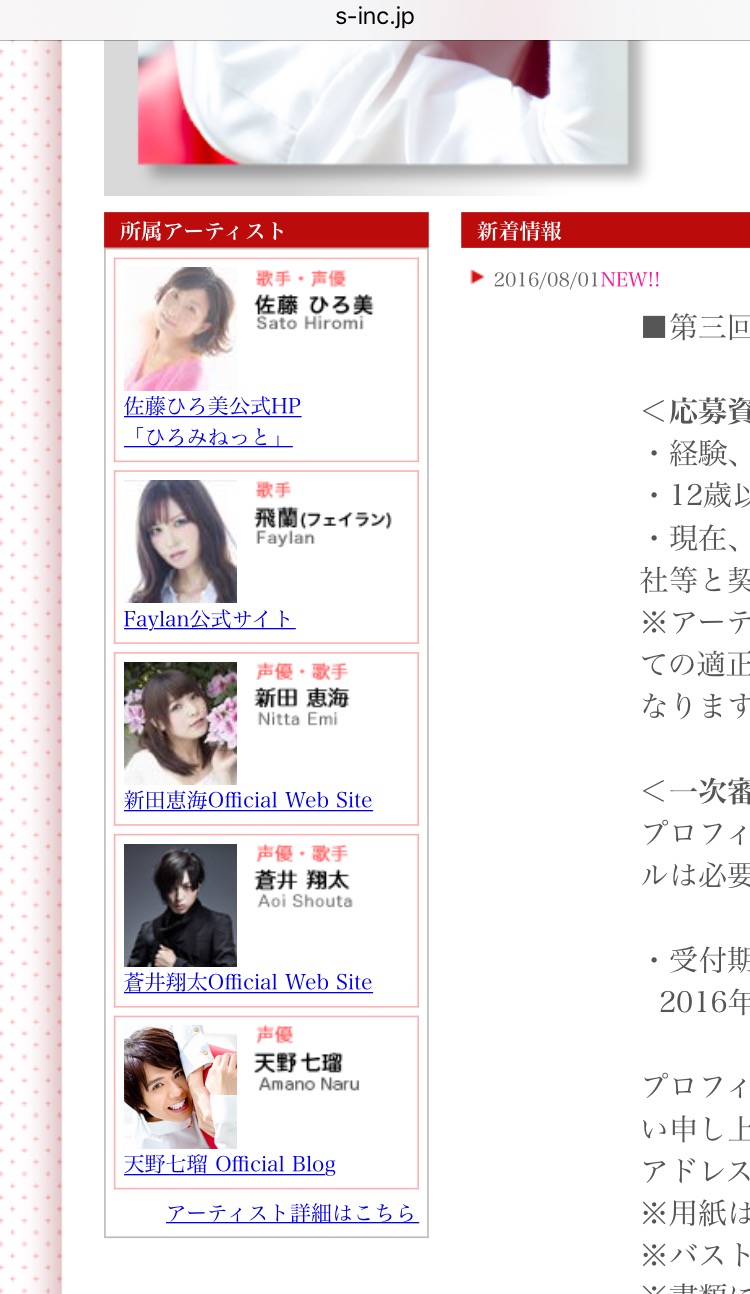Open 天野七瑠 Official Blog
The width and height of the screenshot is (750, 1294).
[229, 1164]
